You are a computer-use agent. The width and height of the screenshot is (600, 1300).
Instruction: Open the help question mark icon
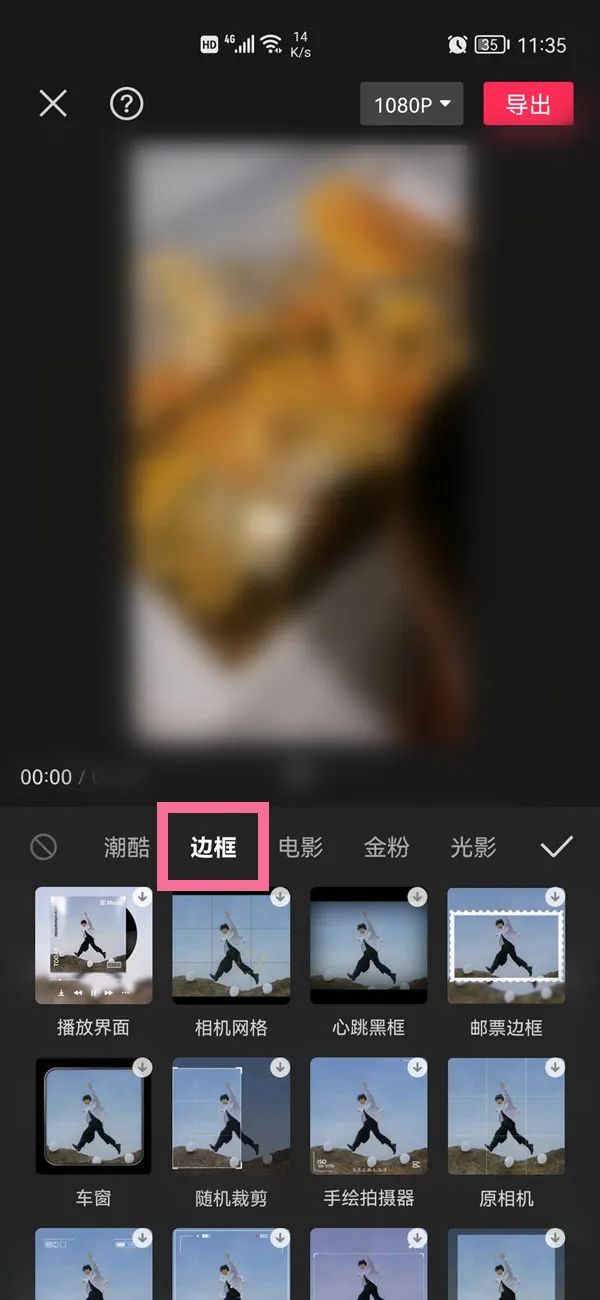127,103
